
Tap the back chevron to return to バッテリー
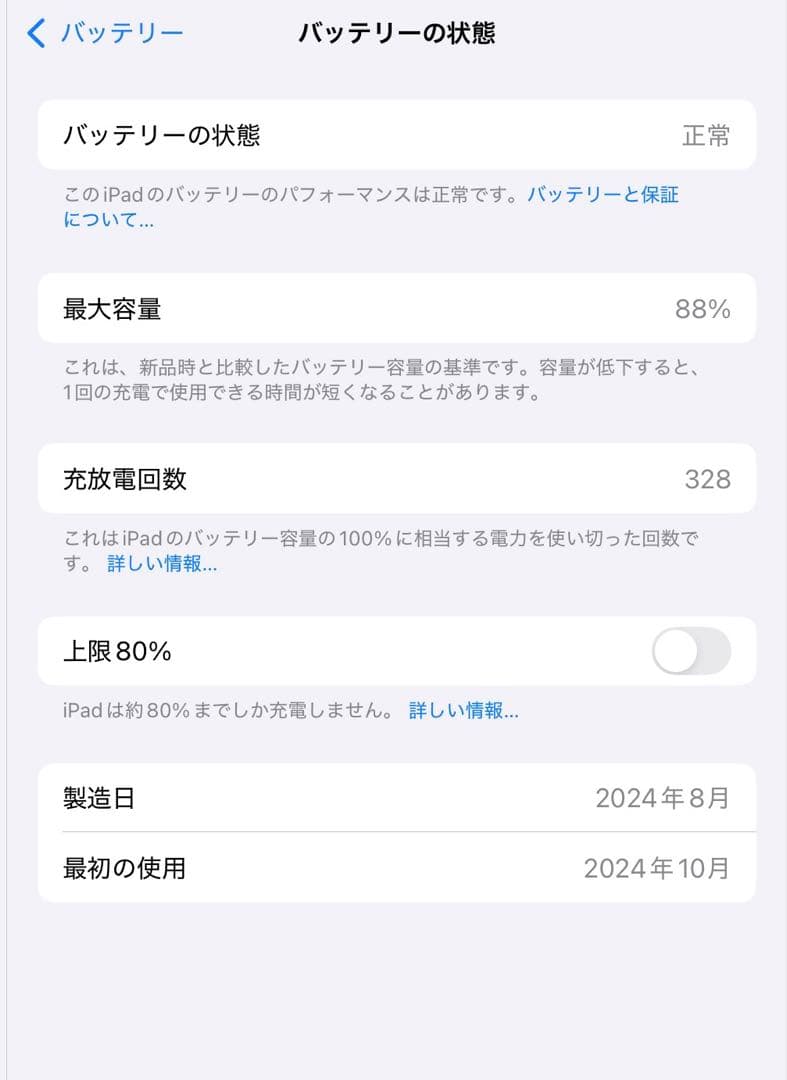coord(34,32)
